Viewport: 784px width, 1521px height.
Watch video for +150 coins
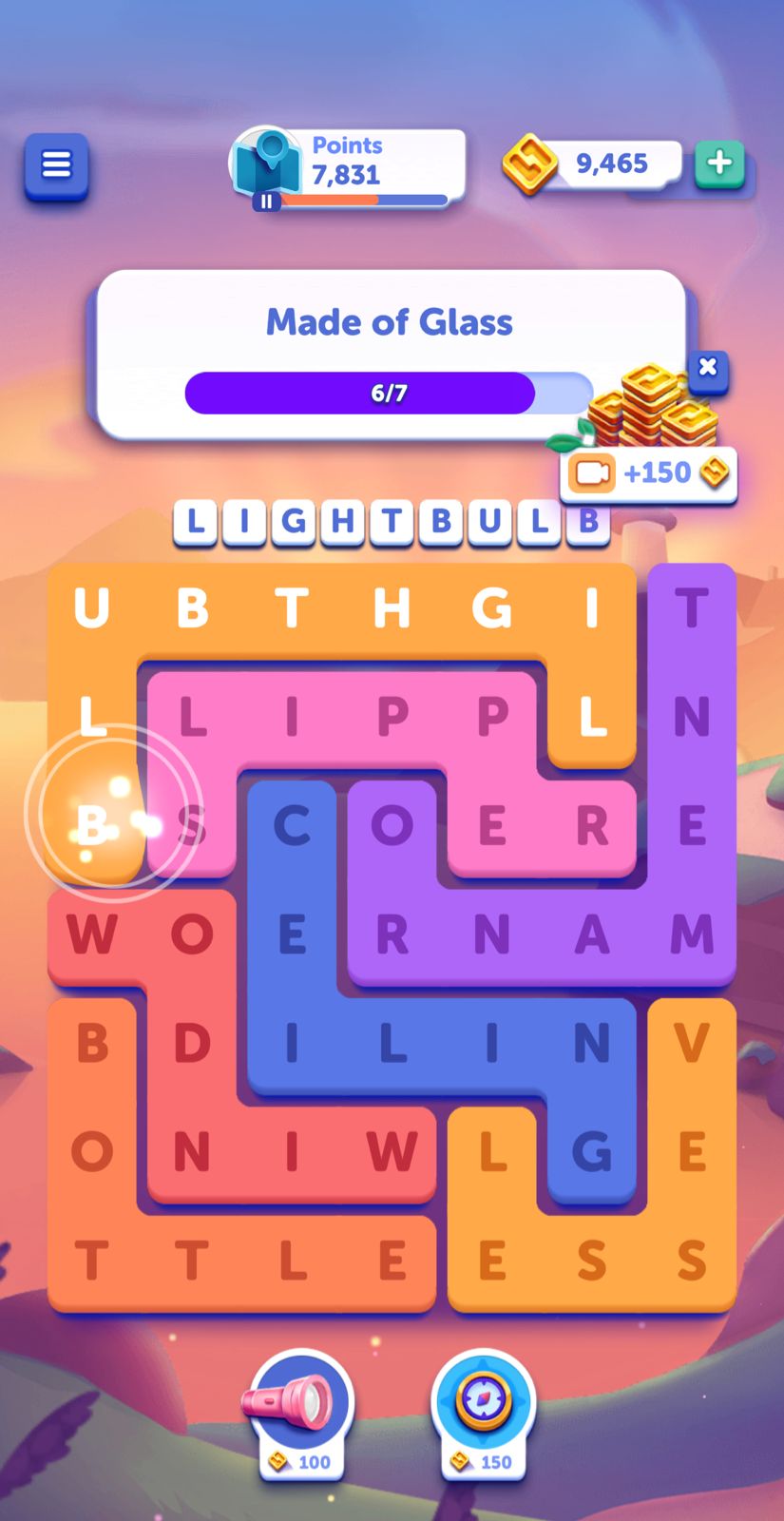pyautogui.click(x=648, y=472)
